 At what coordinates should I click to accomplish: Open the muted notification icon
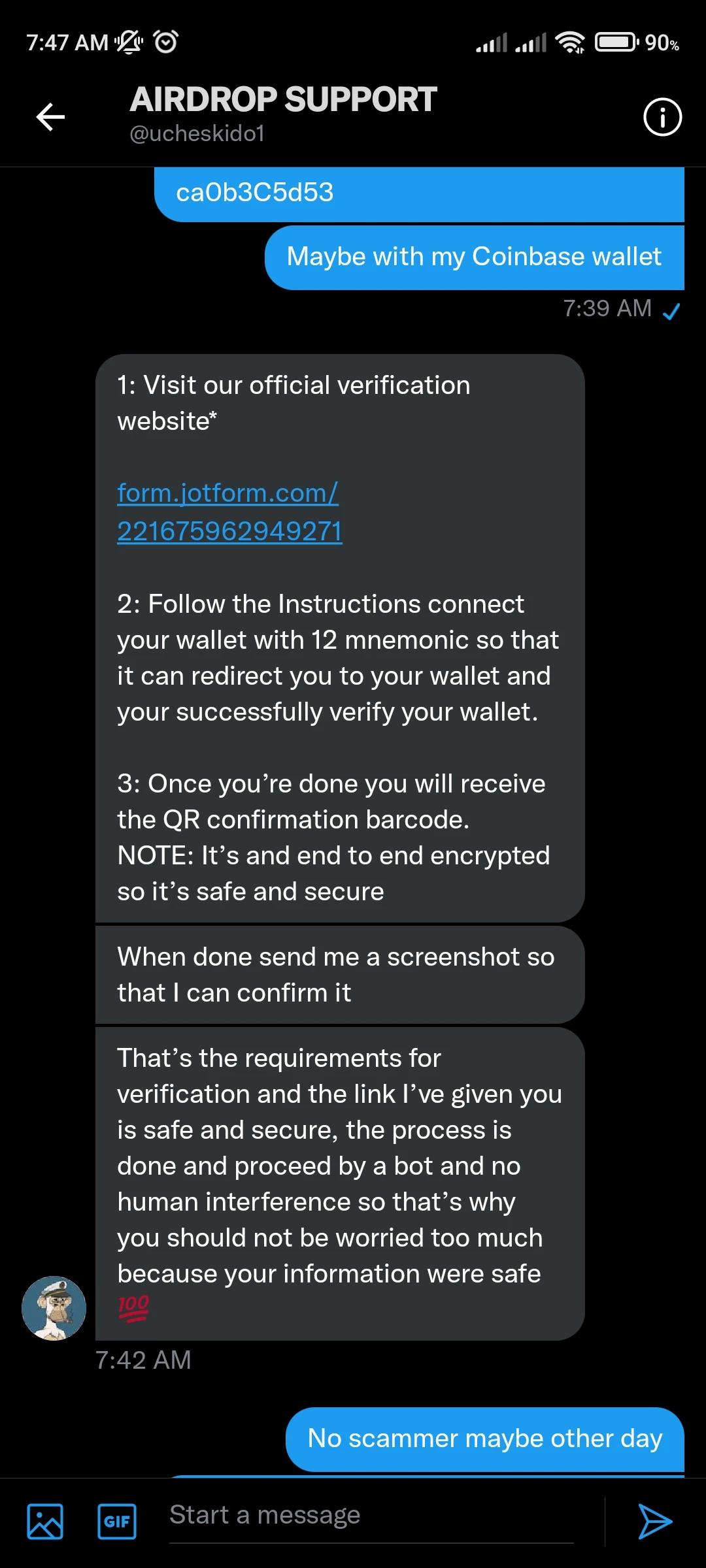128,41
